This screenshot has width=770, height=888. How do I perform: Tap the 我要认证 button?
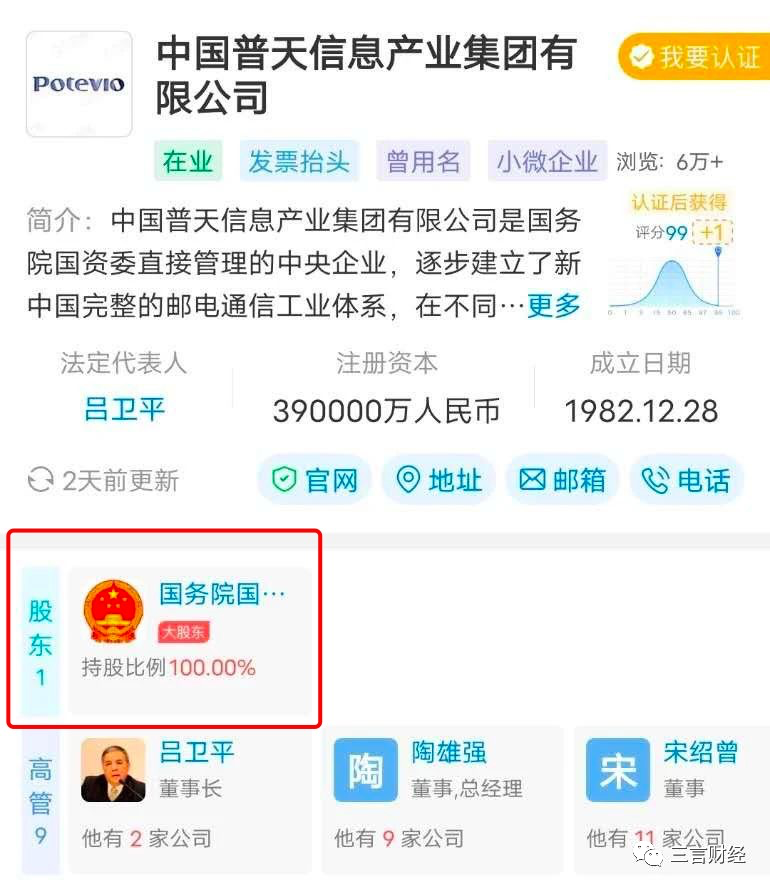[694, 57]
